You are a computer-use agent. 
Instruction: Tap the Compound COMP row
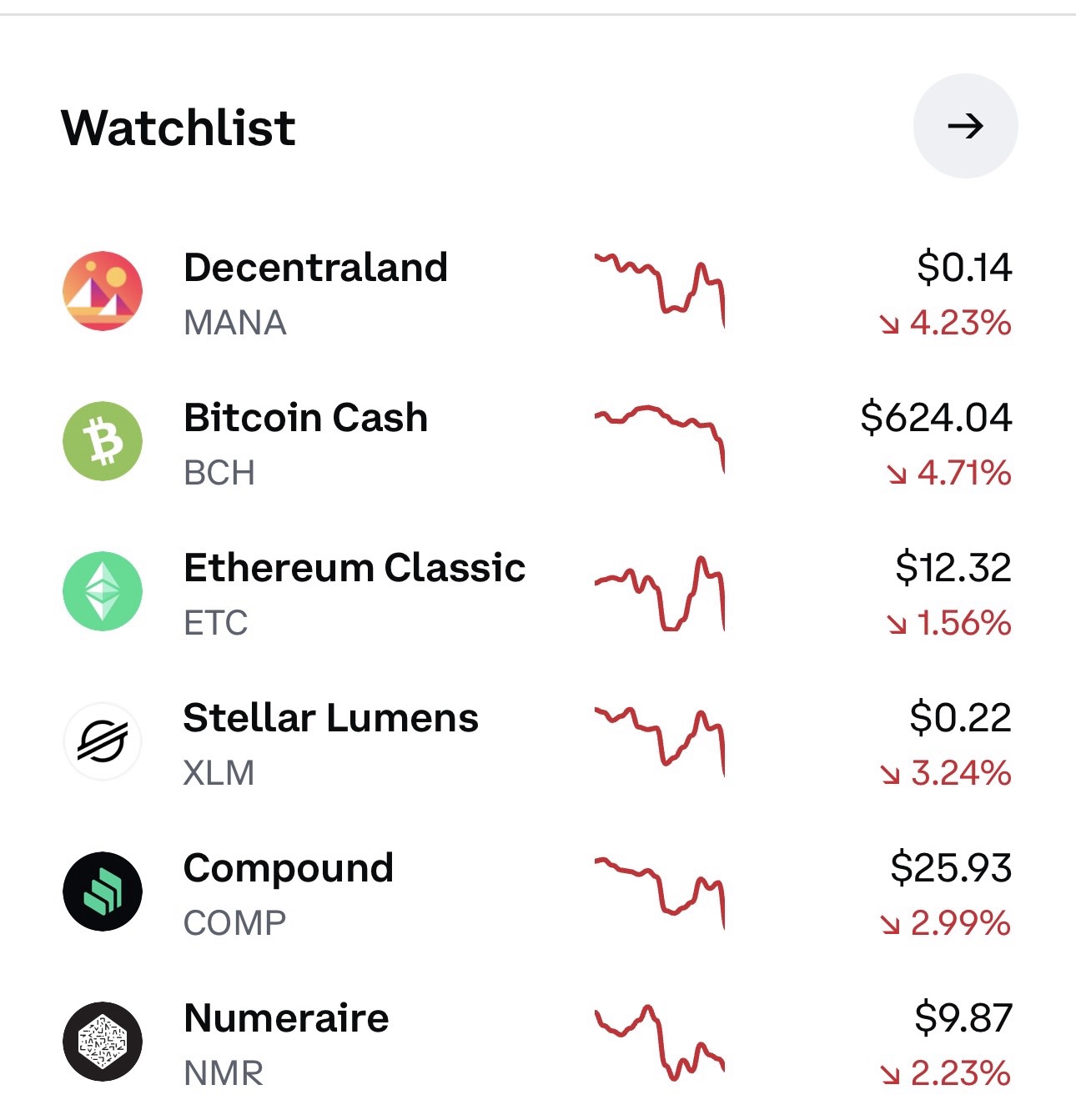pos(288,892)
